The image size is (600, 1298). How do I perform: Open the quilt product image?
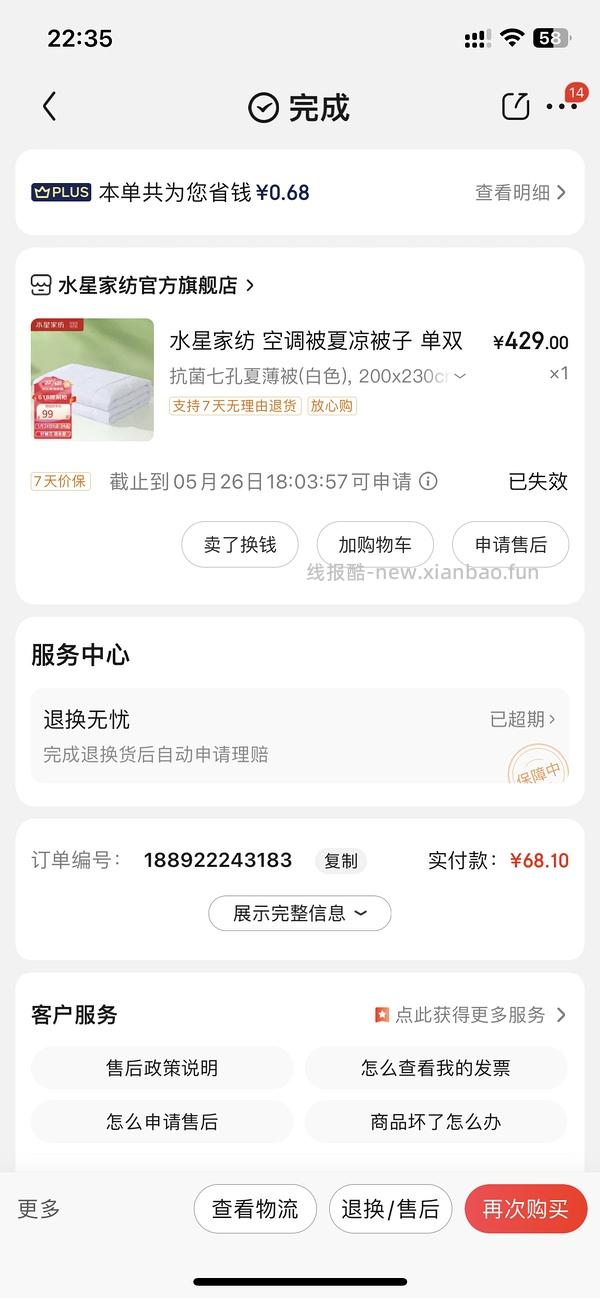[x=92, y=380]
